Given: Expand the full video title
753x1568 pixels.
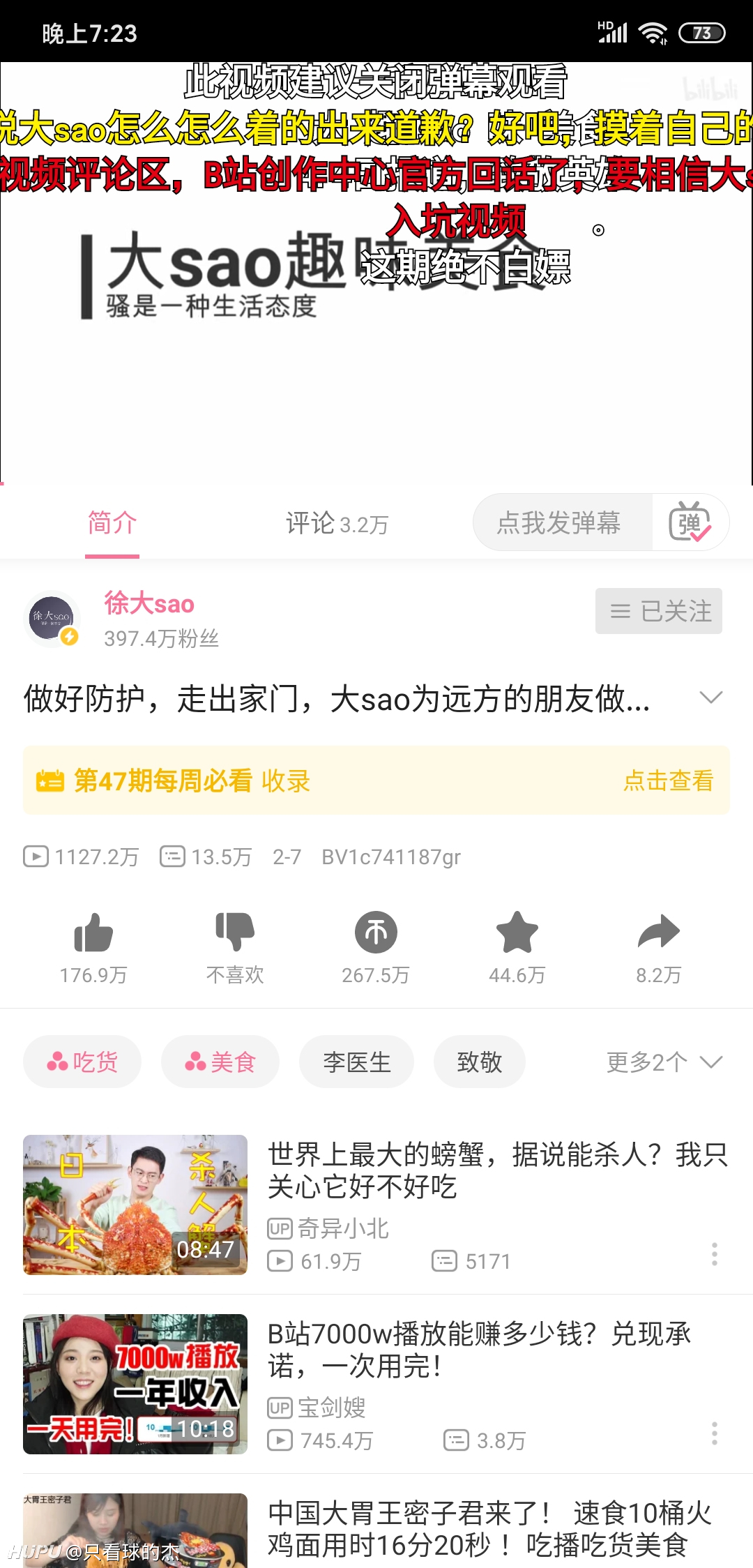Looking at the screenshot, I should click(x=710, y=698).
